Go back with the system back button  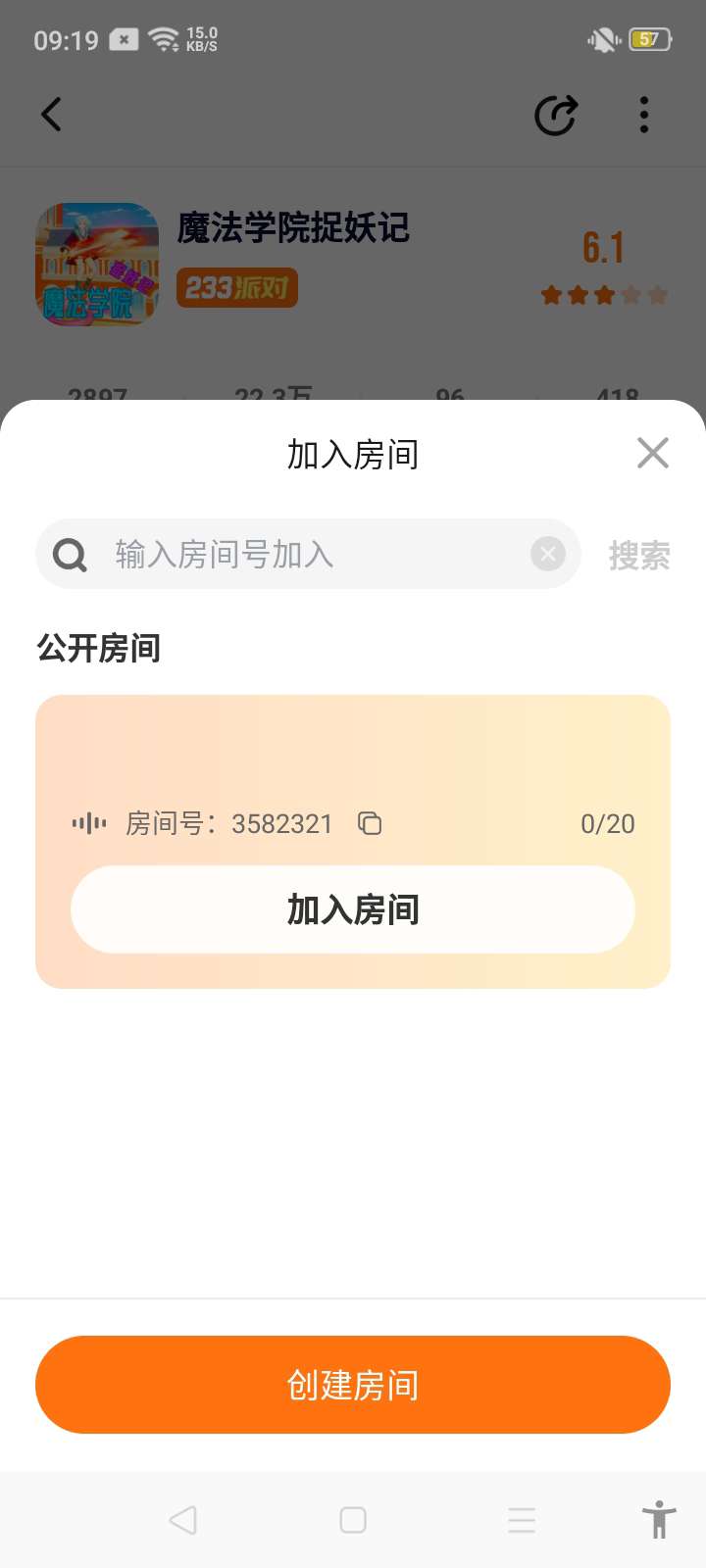click(183, 1520)
